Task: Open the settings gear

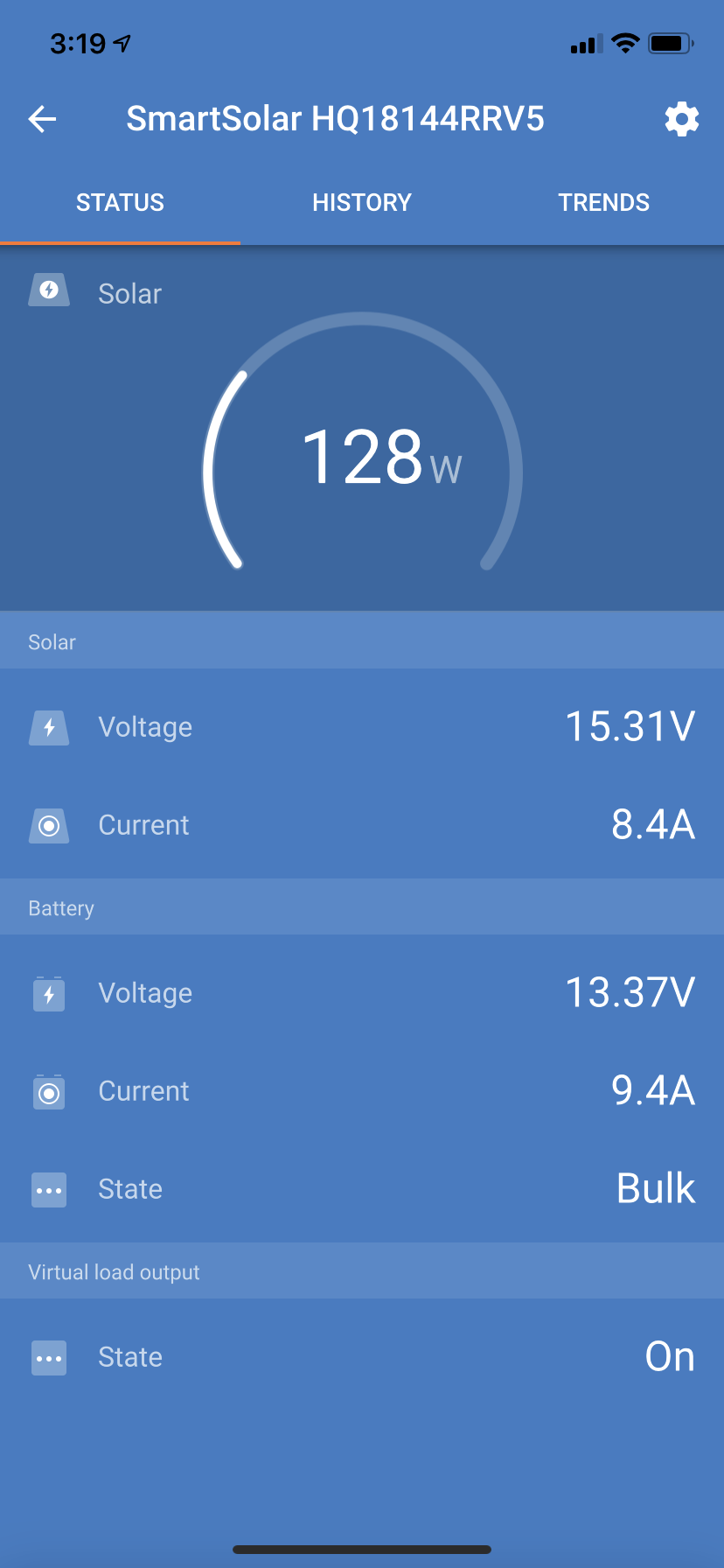Action: [x=681, y=119]
